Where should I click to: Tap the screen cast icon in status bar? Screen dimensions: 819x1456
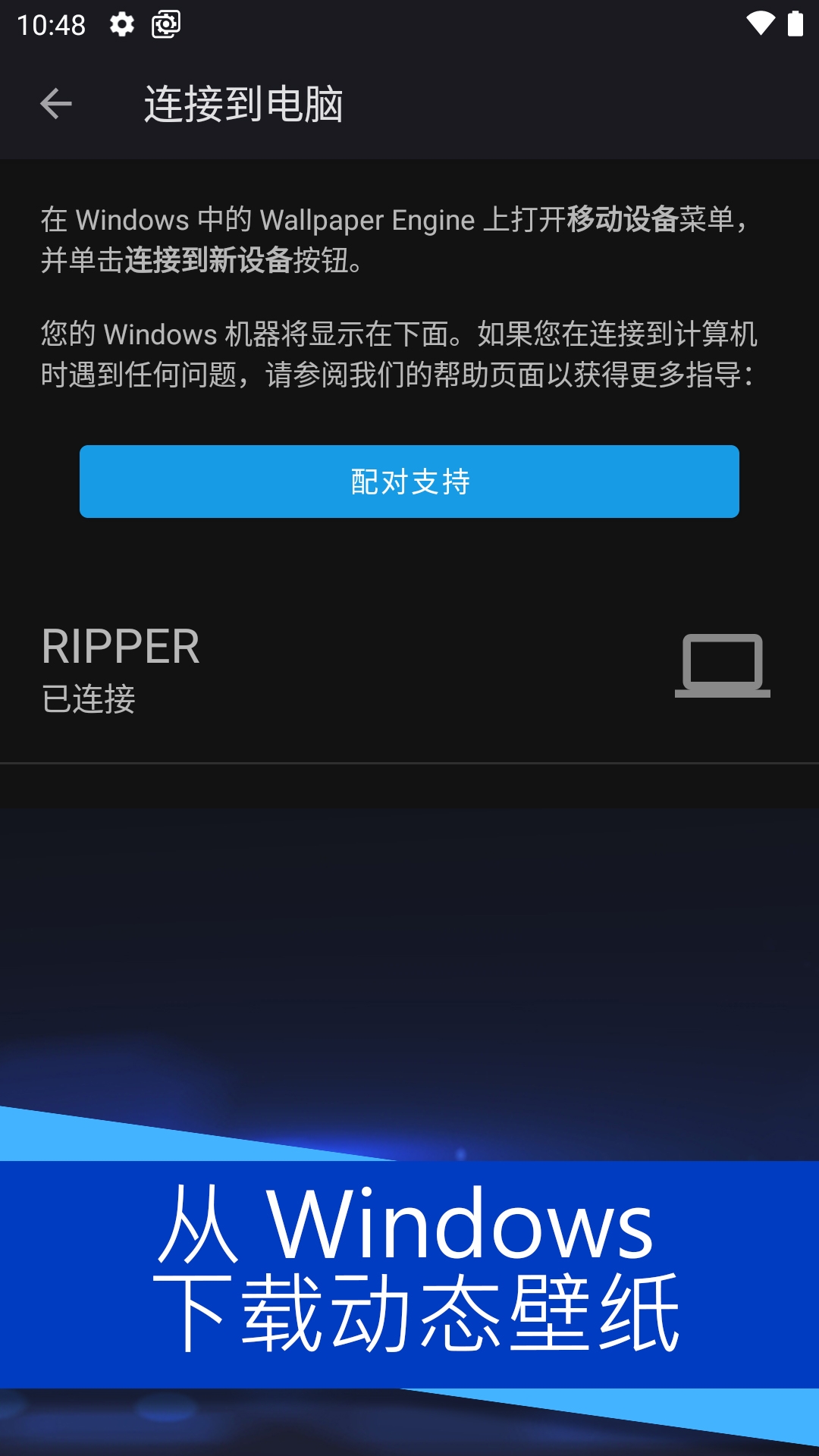click(x=165, y=23)
